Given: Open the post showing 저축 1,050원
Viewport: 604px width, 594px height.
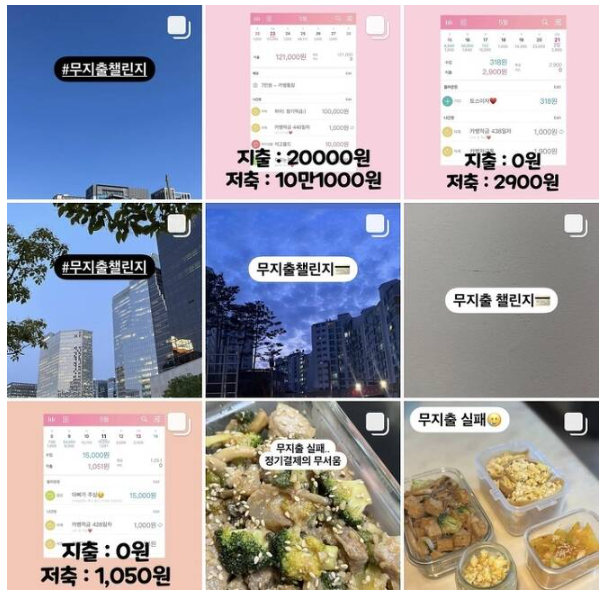Looking at the screenshot, I should pyautogui.click(x=104, y=495).
